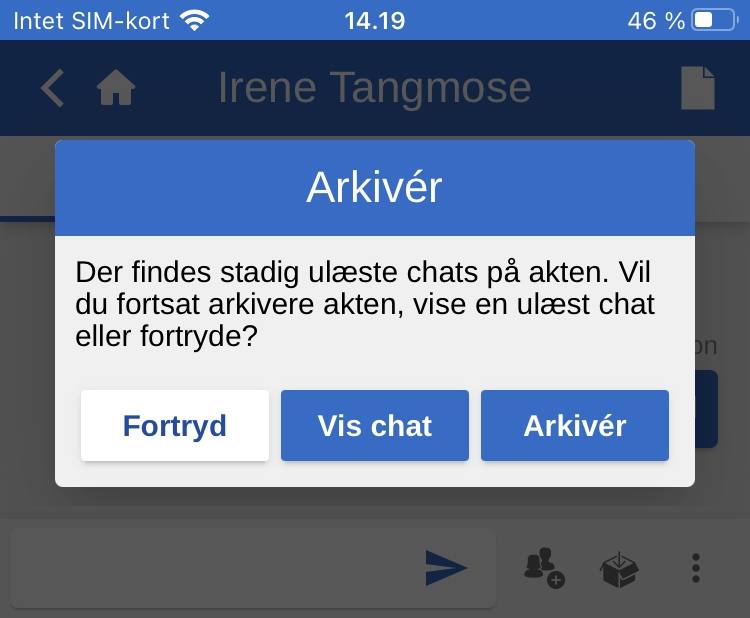
Task: Send the chat message
Action: click(x=445, y=568)
